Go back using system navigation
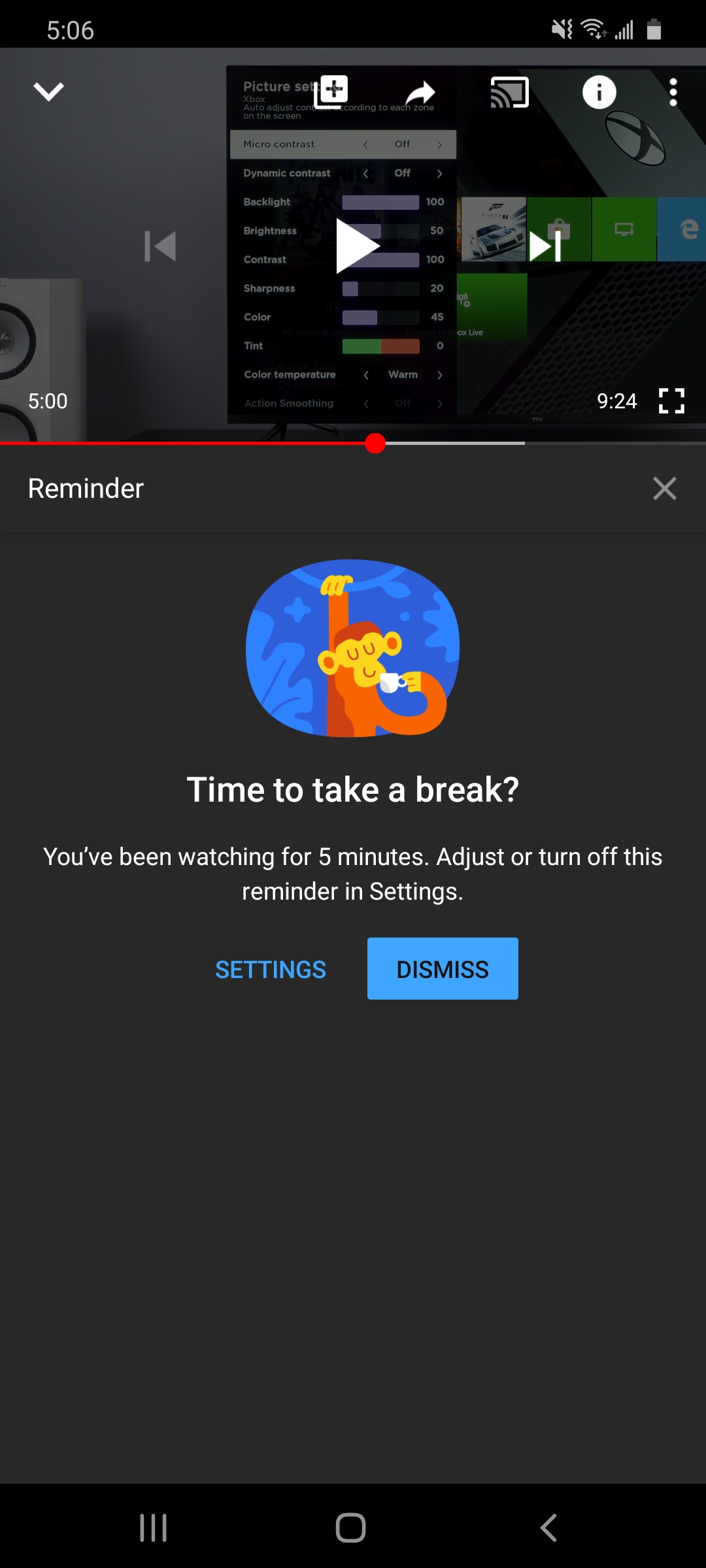Screen dimensions: 706x1568 pyautogui.click(x=549, y=1527)
